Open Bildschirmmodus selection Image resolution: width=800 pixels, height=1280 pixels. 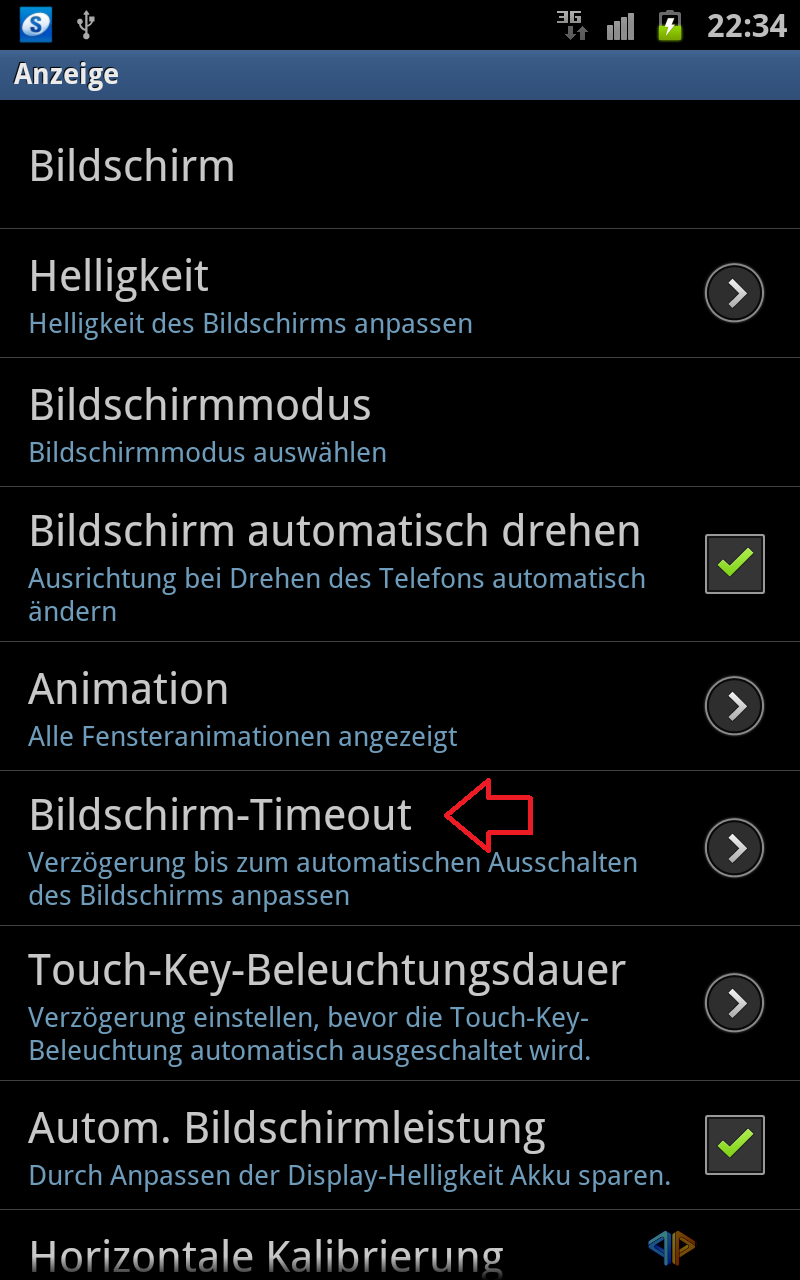400,422
